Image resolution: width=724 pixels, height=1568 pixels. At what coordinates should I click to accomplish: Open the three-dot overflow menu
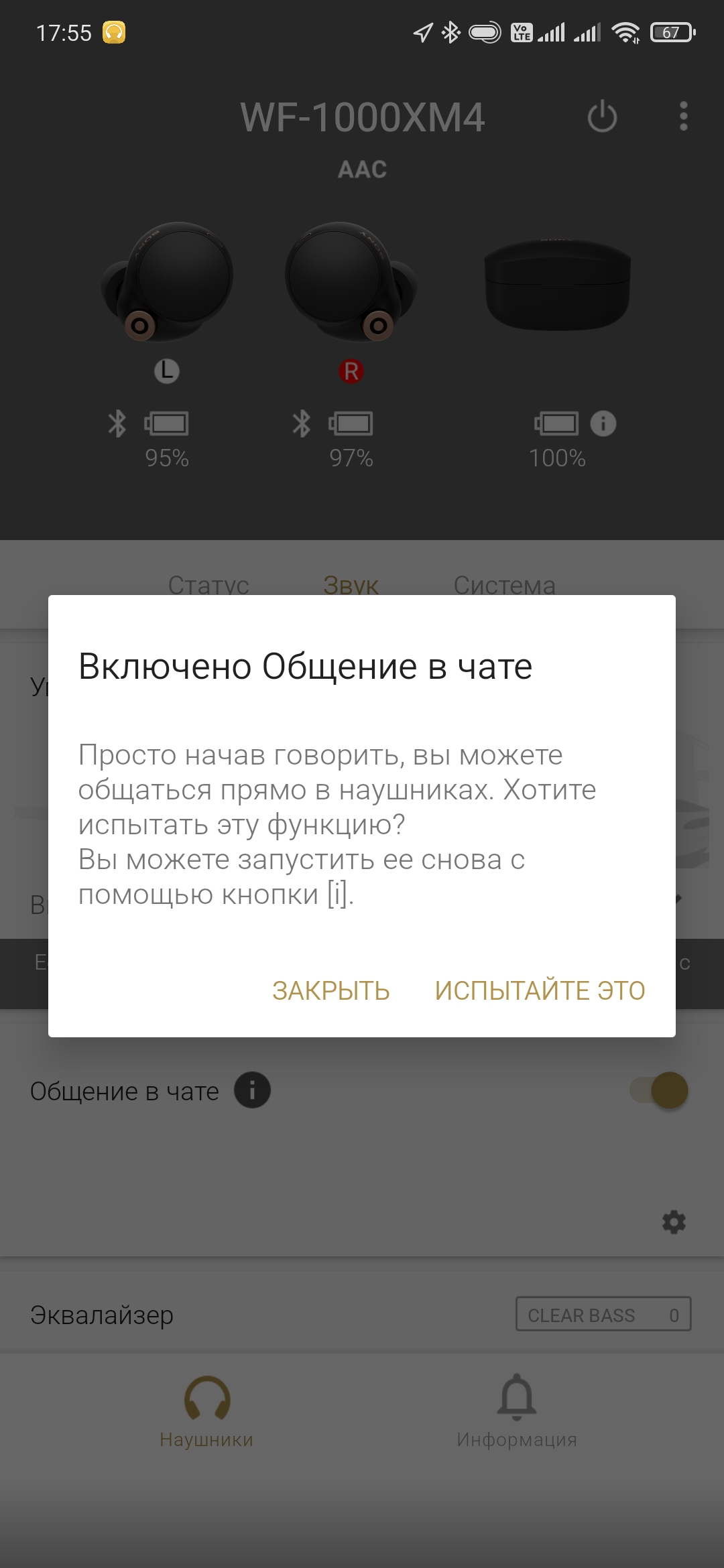tap(683, 117)
